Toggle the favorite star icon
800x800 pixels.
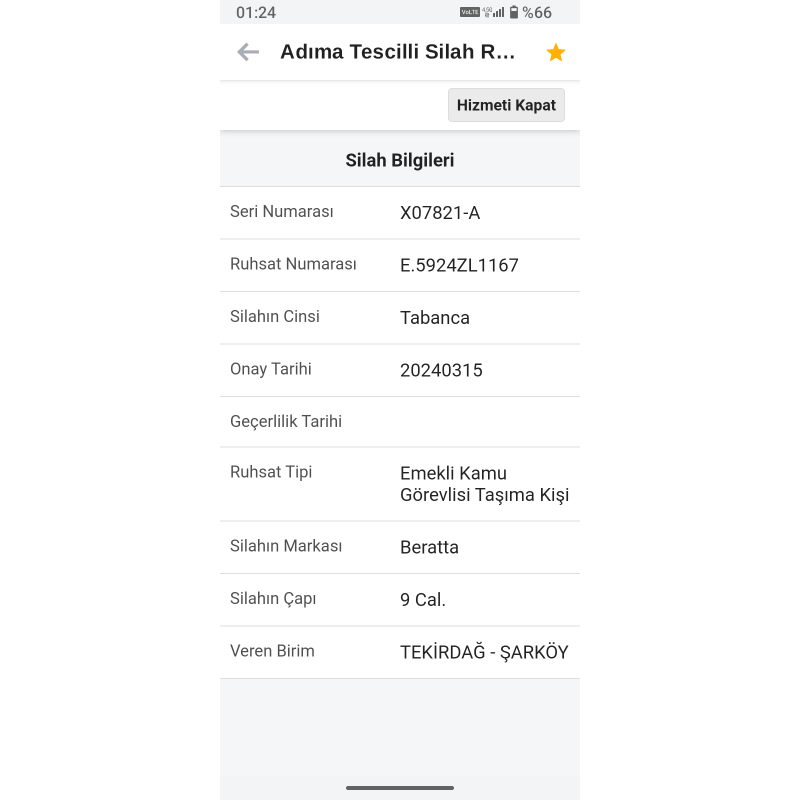[556, 53]
